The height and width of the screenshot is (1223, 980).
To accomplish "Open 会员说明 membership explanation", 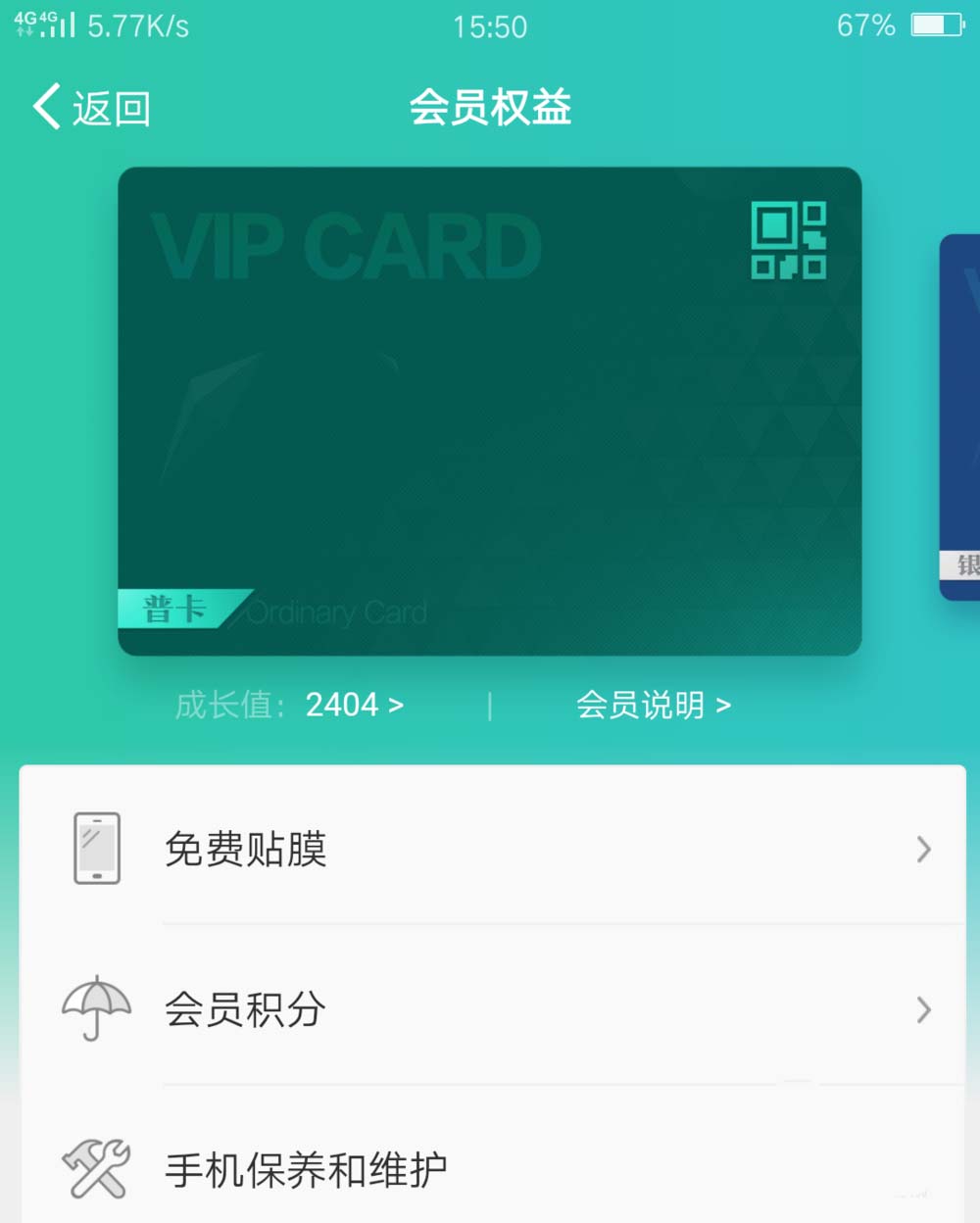I will click(x=653, y=705).
